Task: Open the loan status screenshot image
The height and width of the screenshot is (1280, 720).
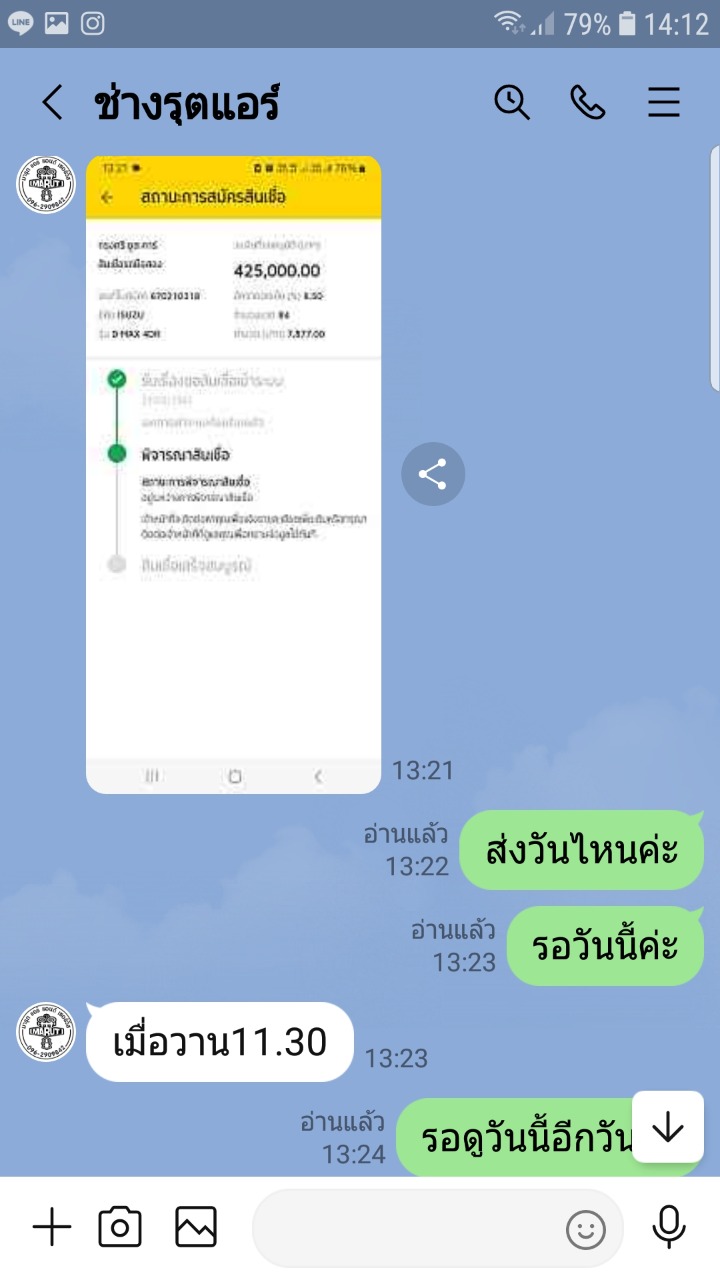Action: coord(233,474)
